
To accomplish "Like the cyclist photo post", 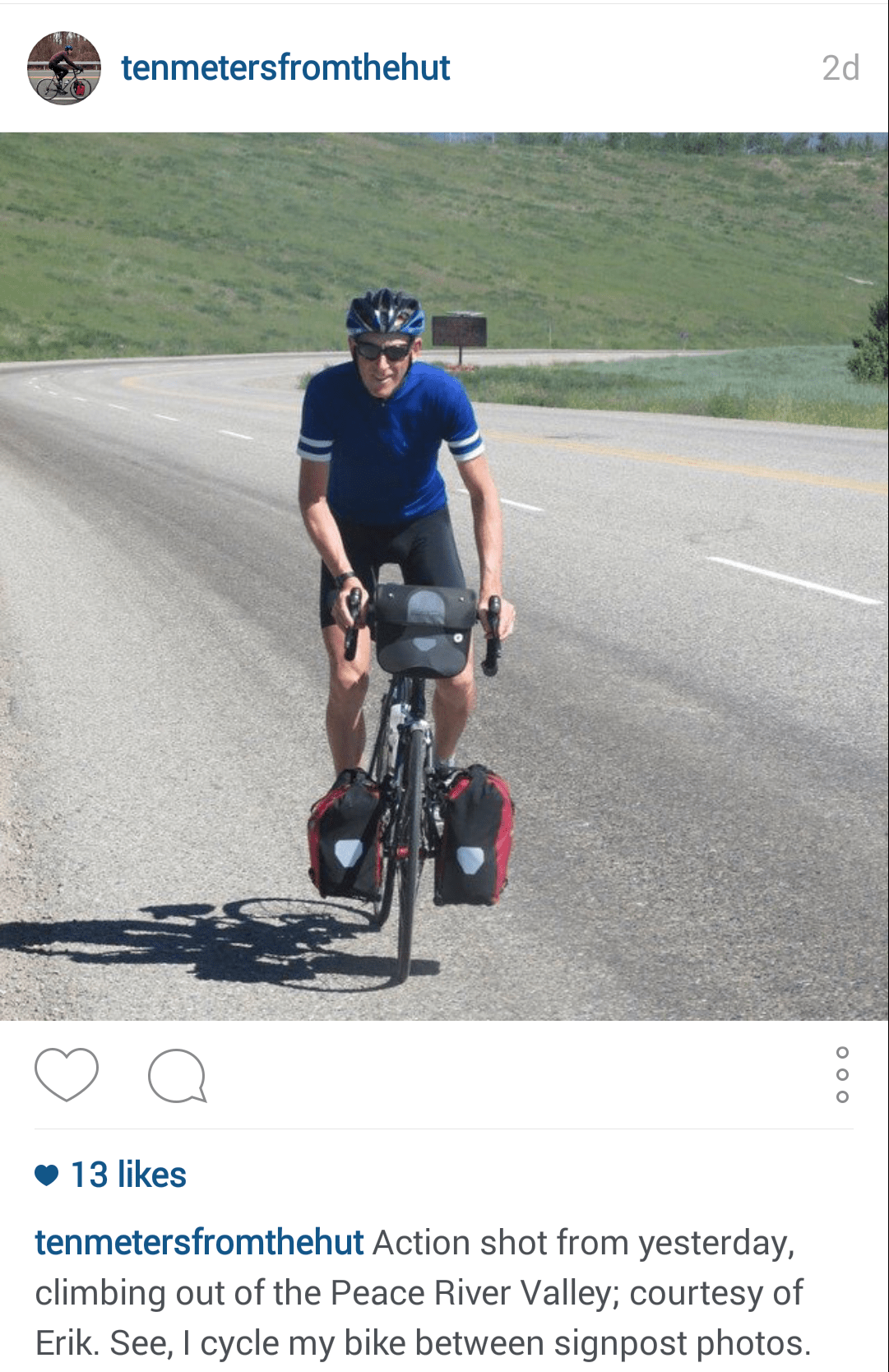I will click(67, 1074).
